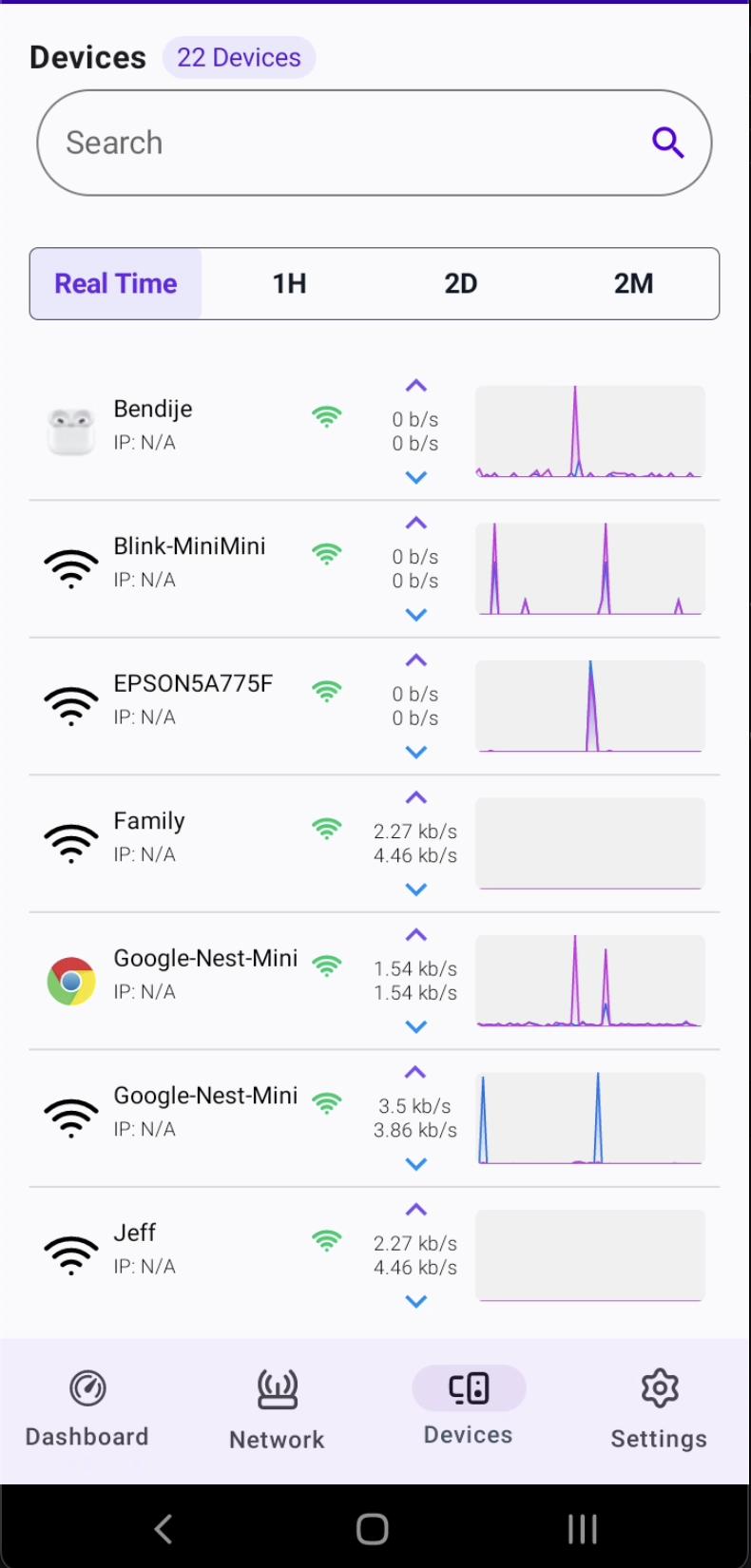Switch to the 2M time range
Image resolution: width=751 pixels, height=1568 pixels.
click(633, 283)
